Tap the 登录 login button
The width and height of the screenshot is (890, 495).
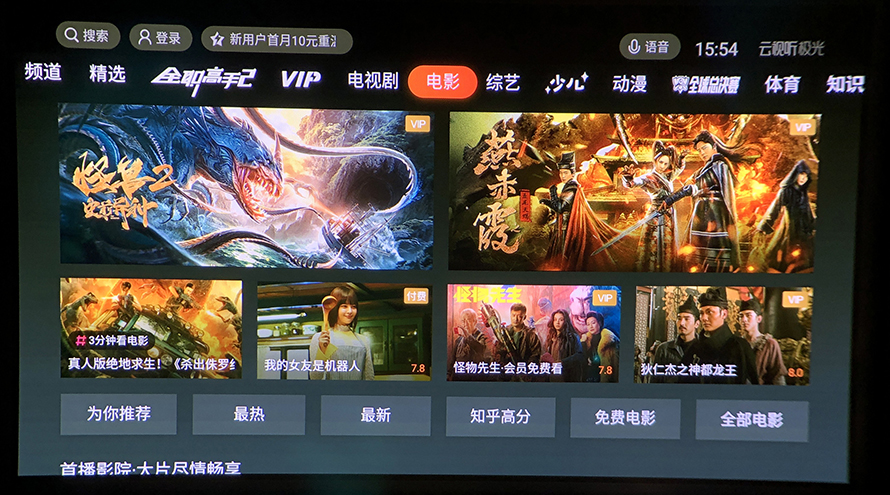click(160, 38)
